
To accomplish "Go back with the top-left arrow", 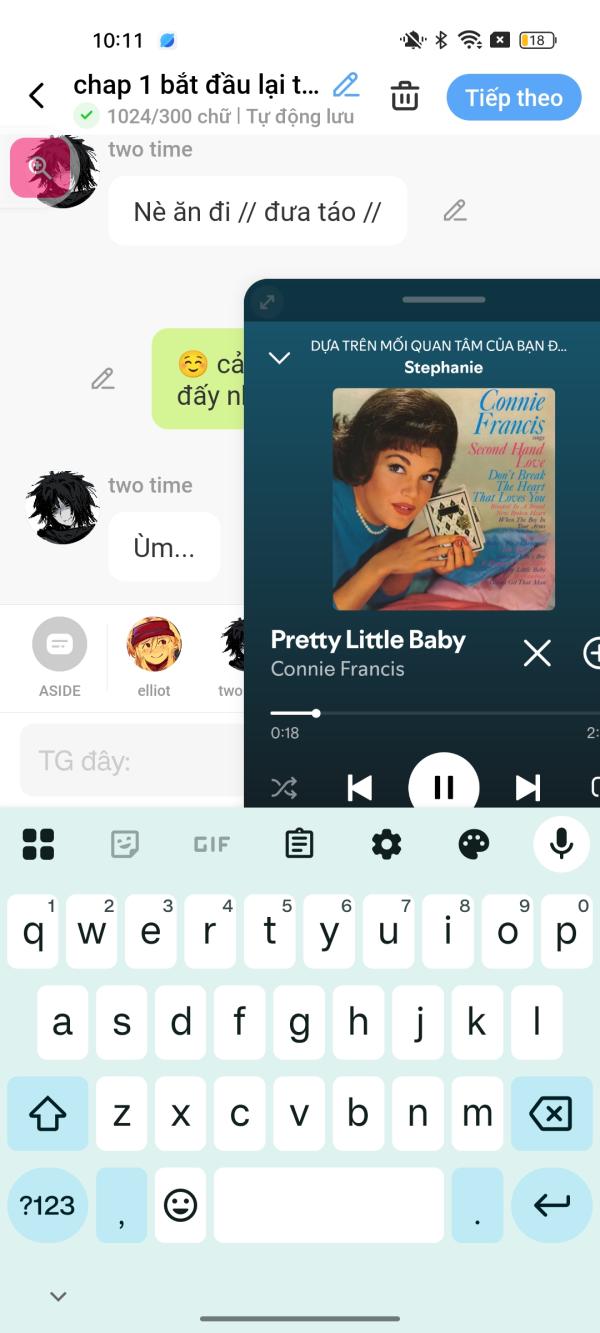I will (37, 96).
